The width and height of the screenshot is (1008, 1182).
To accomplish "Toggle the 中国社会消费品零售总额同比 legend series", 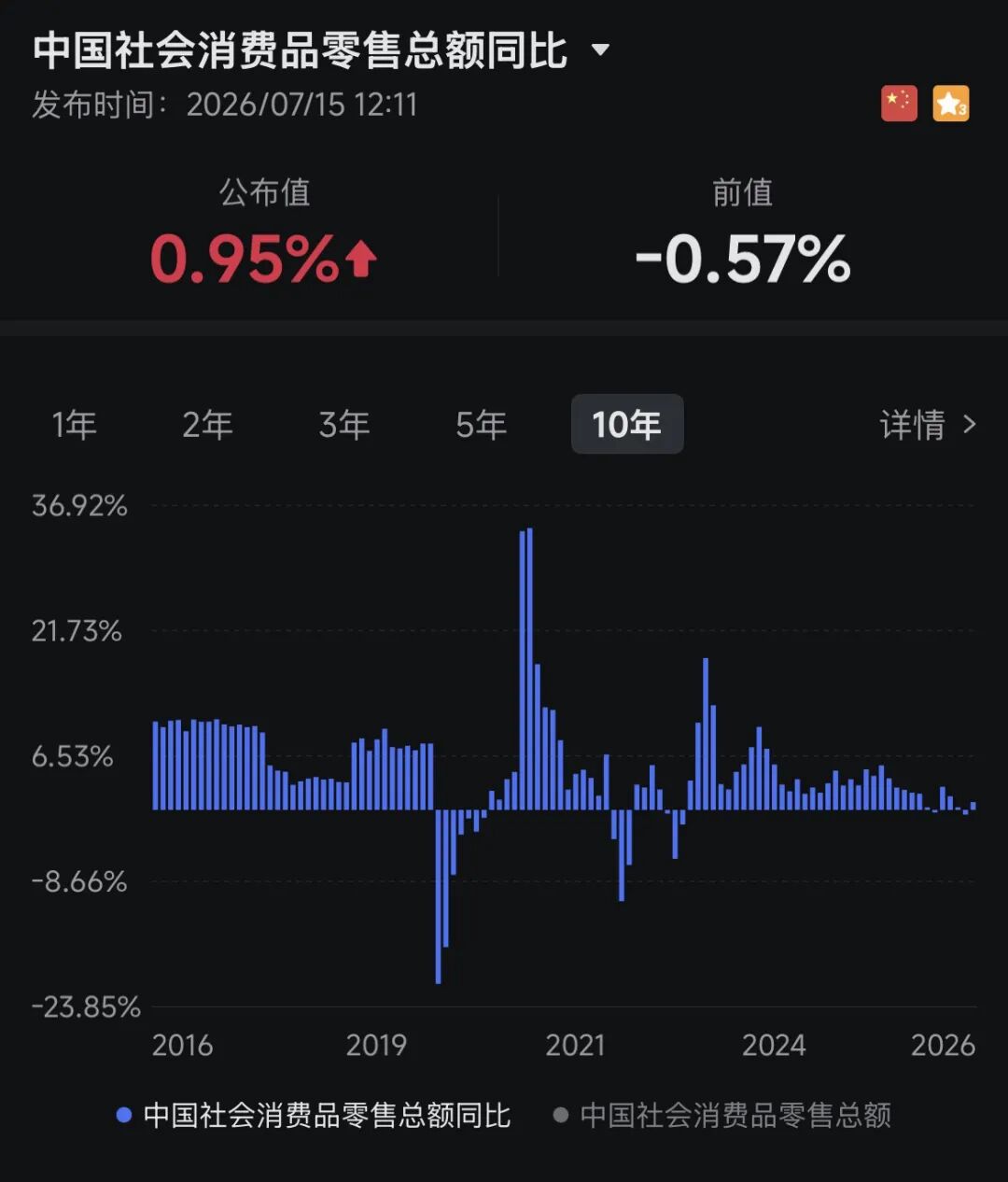I will tap(314, 1115).
